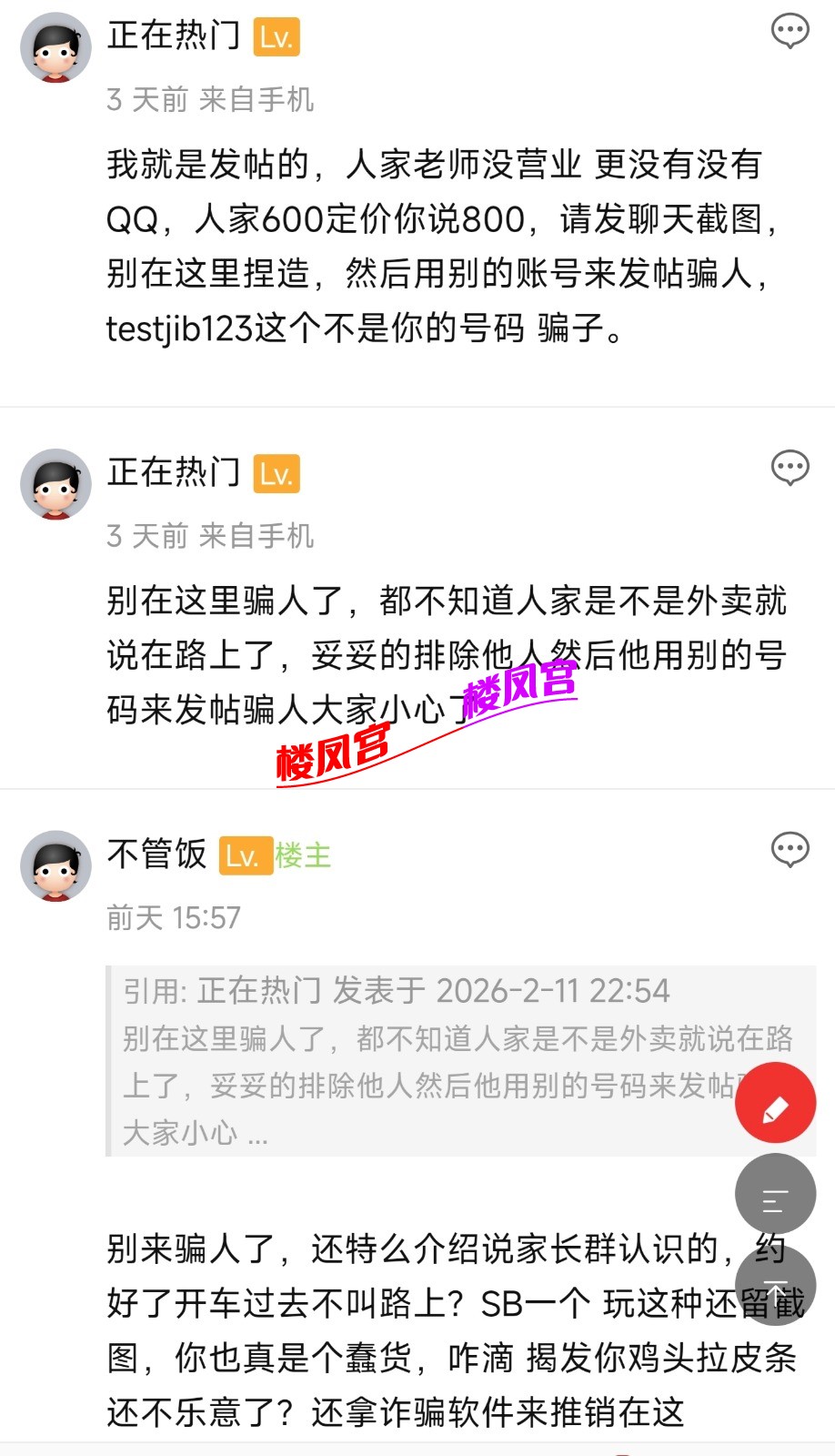The width and height of the screenshot is (835, 1456).
Task: Select the 楼主 label next to 不管饭
Action: tap(303, 855)
